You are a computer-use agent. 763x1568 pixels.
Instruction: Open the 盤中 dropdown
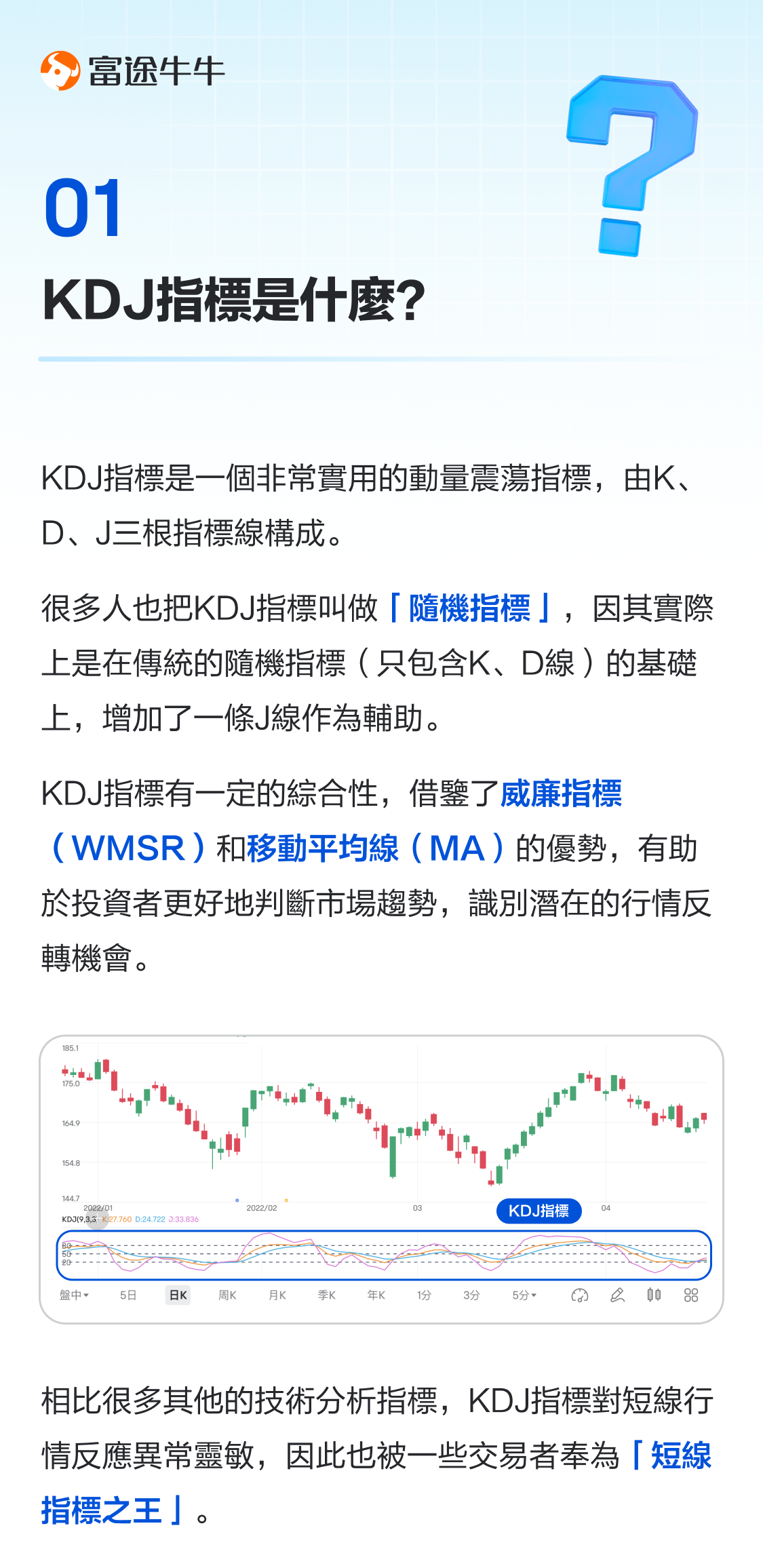(72, 1294)
